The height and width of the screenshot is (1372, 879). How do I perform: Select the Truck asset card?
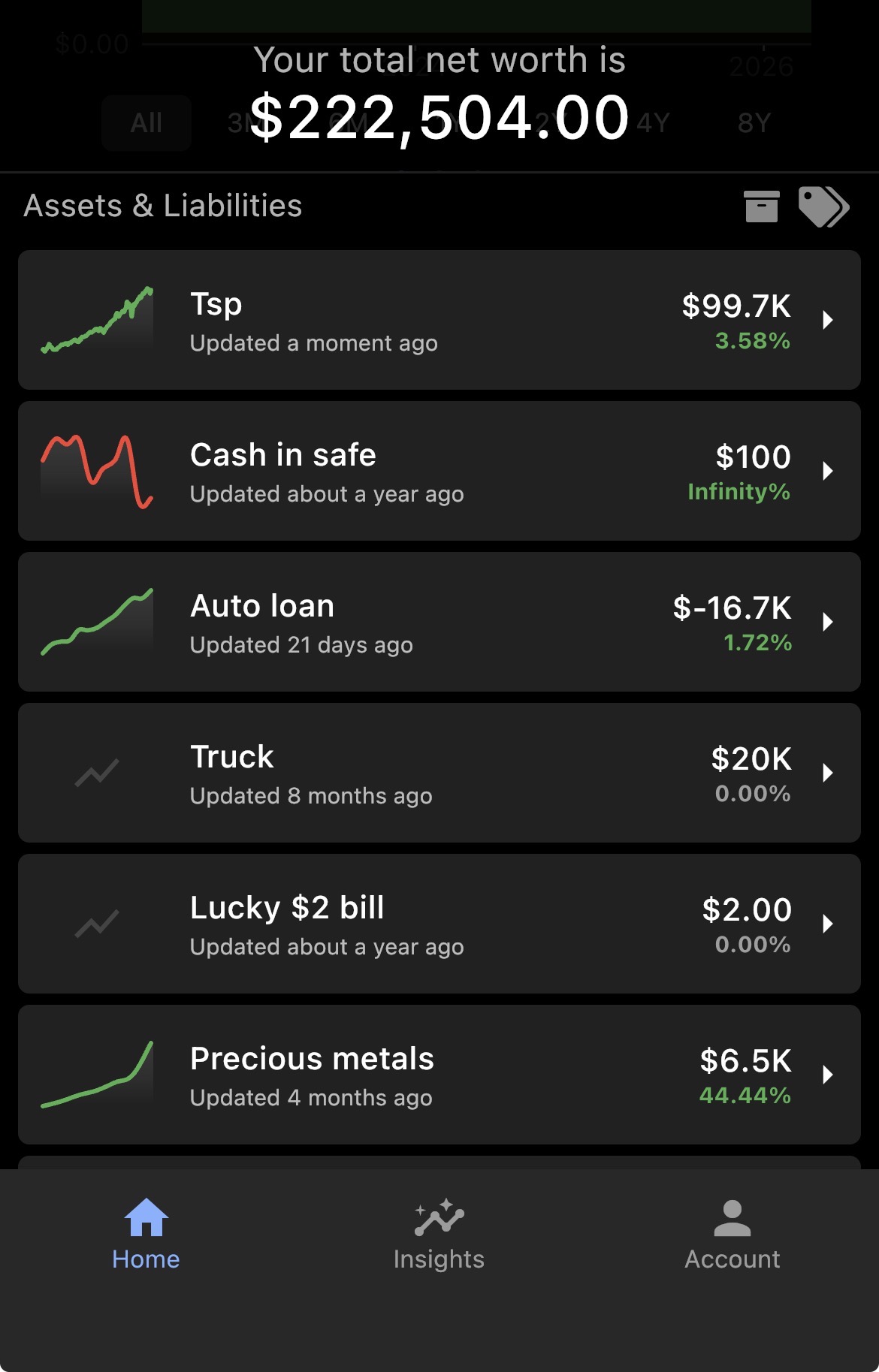(x=439, y=773)
